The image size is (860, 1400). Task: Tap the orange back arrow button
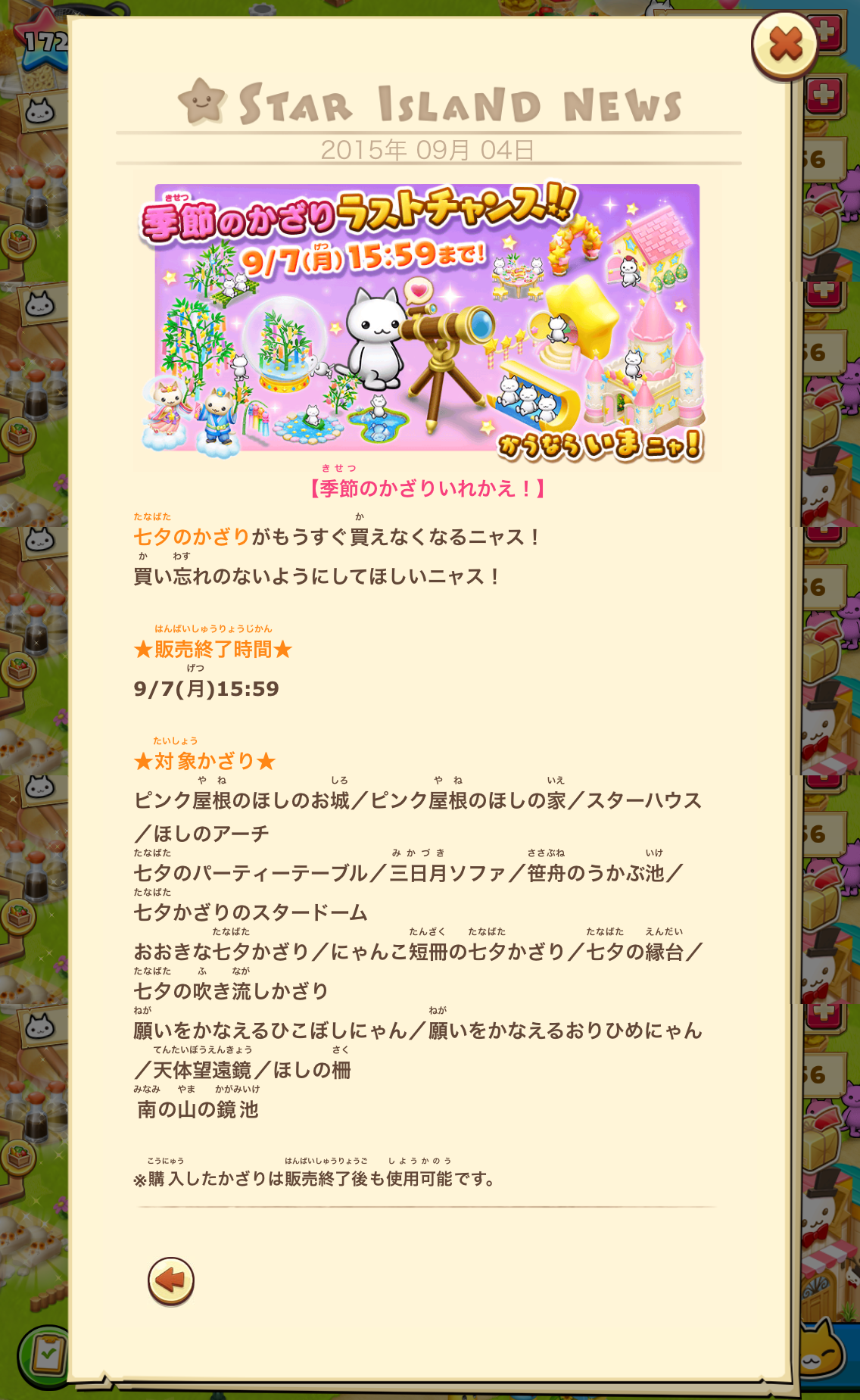pyautogui.click(x=171, y=1281)
